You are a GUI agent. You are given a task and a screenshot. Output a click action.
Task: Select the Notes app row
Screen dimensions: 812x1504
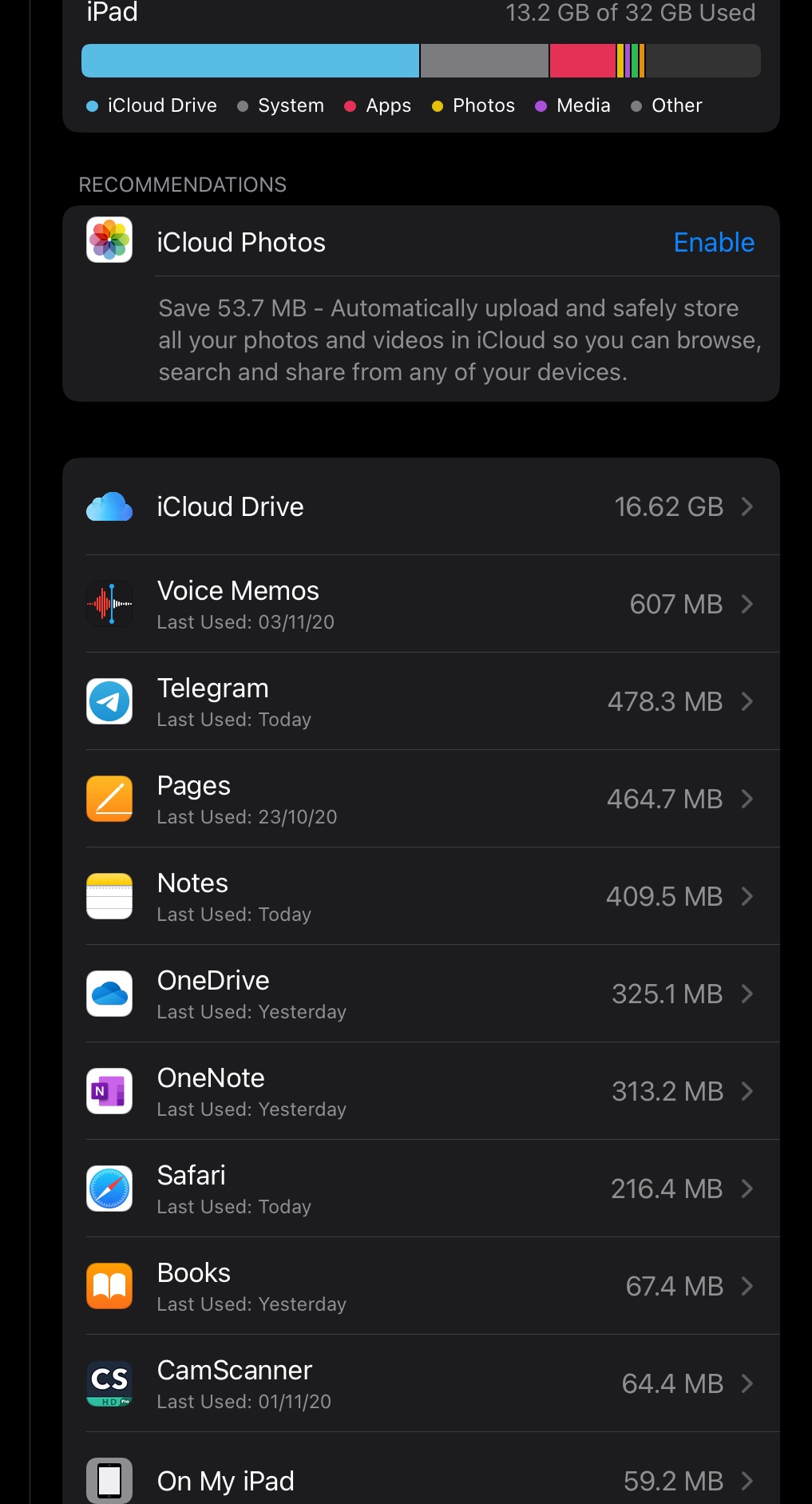pyautogui.click(x=421, y=896)
